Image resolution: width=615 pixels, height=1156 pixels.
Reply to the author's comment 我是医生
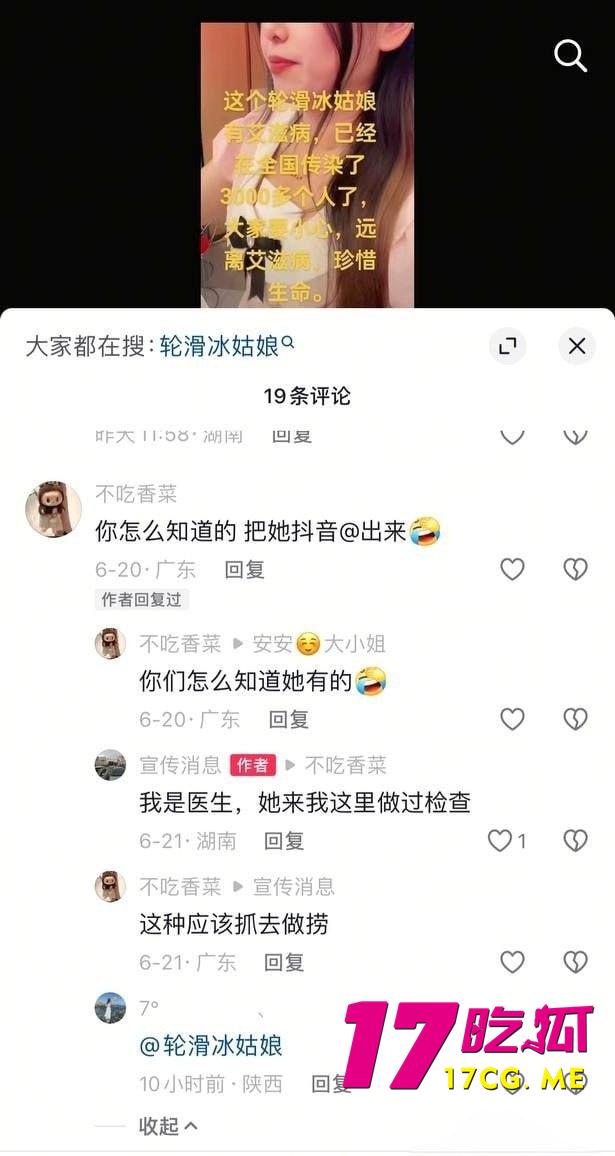tap(284, 841)
